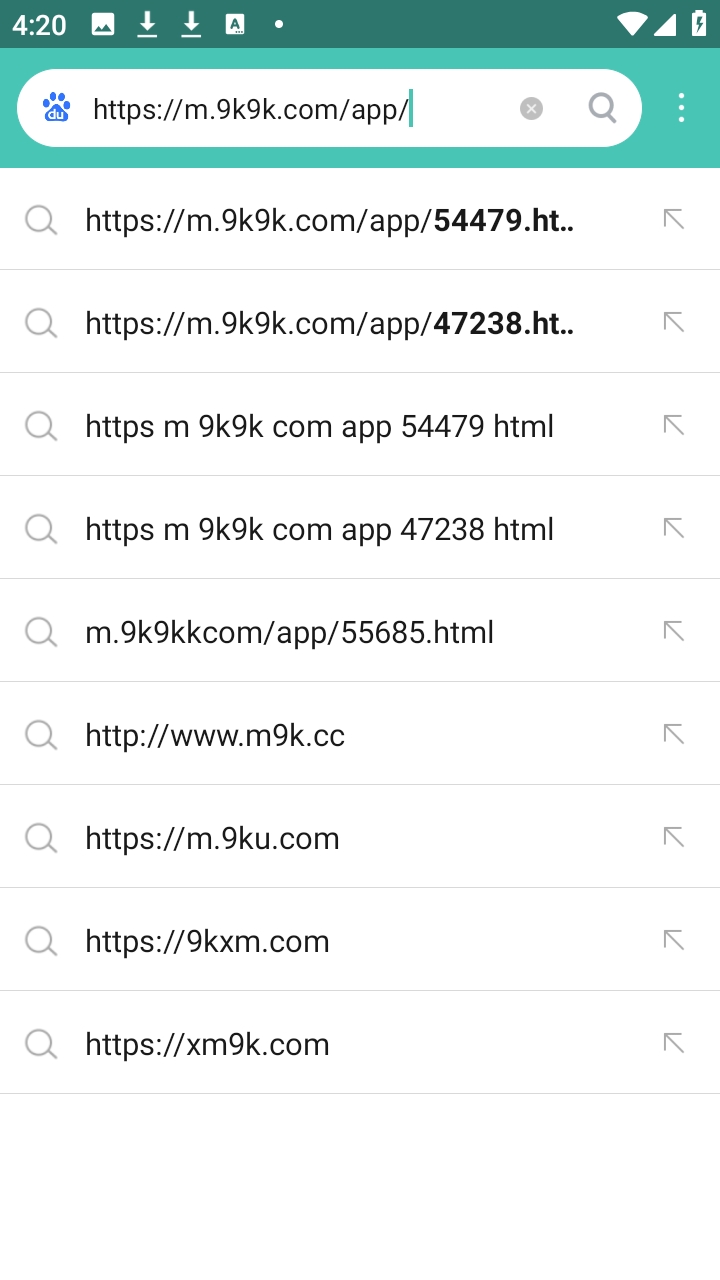Pick the m.9k9kkcom/app/55685.html suggestion
The width and height of the screenshot is (720, 1280).
point(289,632)
